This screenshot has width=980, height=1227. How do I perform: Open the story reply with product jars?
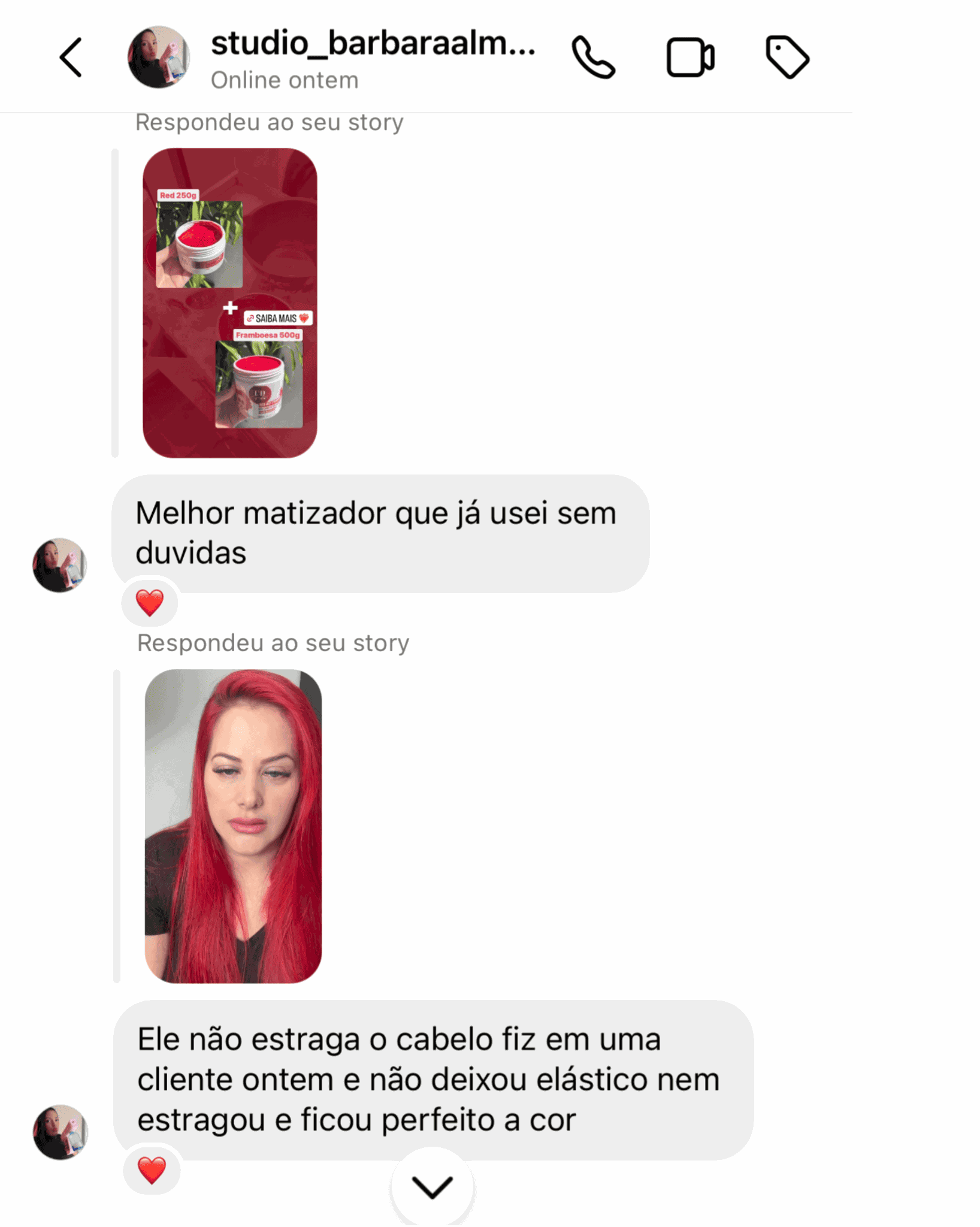229,303
